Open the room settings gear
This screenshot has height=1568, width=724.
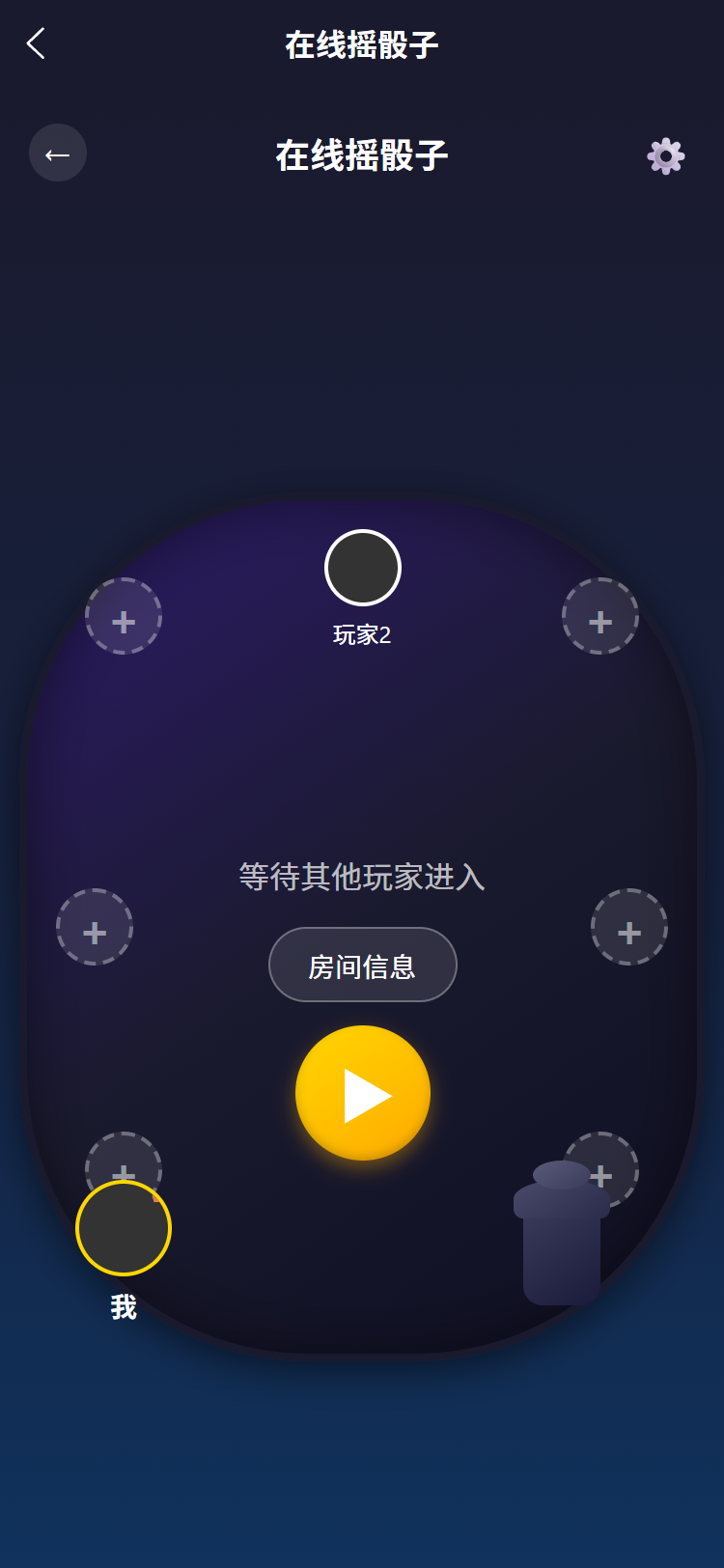click(x=664, y=154)
